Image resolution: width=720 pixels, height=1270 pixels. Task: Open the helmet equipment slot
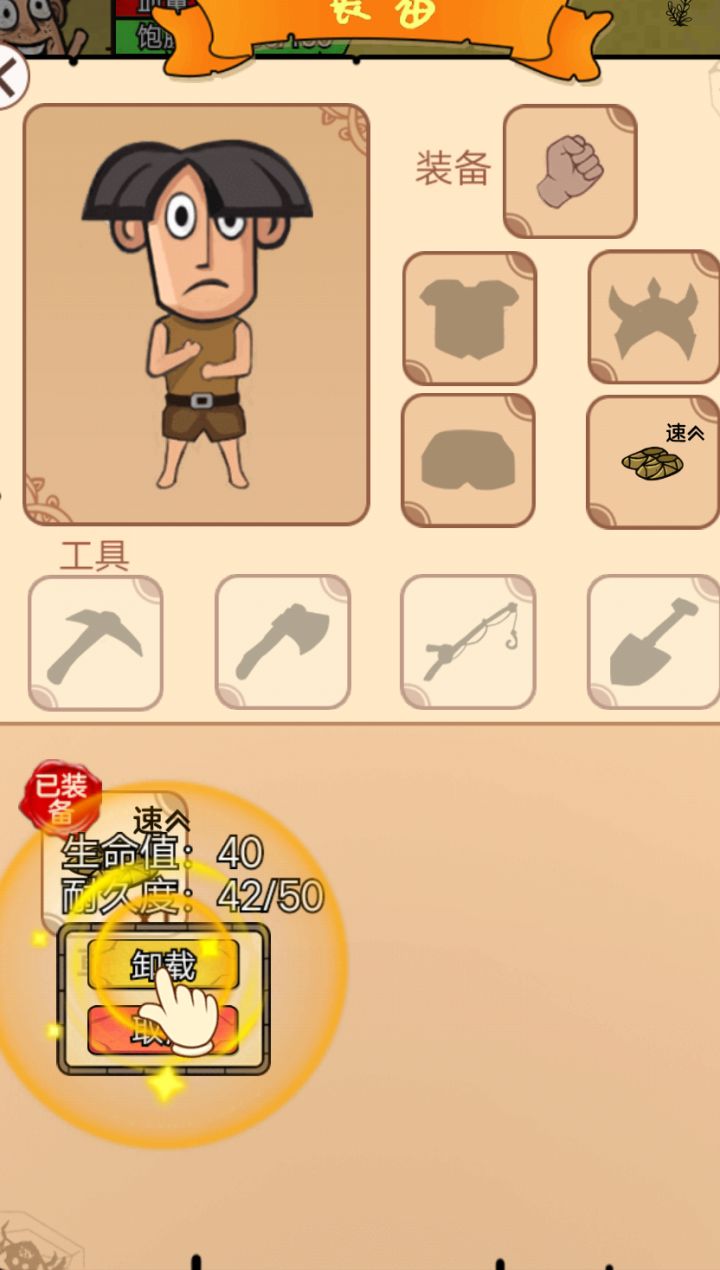(x=652, y=317)
